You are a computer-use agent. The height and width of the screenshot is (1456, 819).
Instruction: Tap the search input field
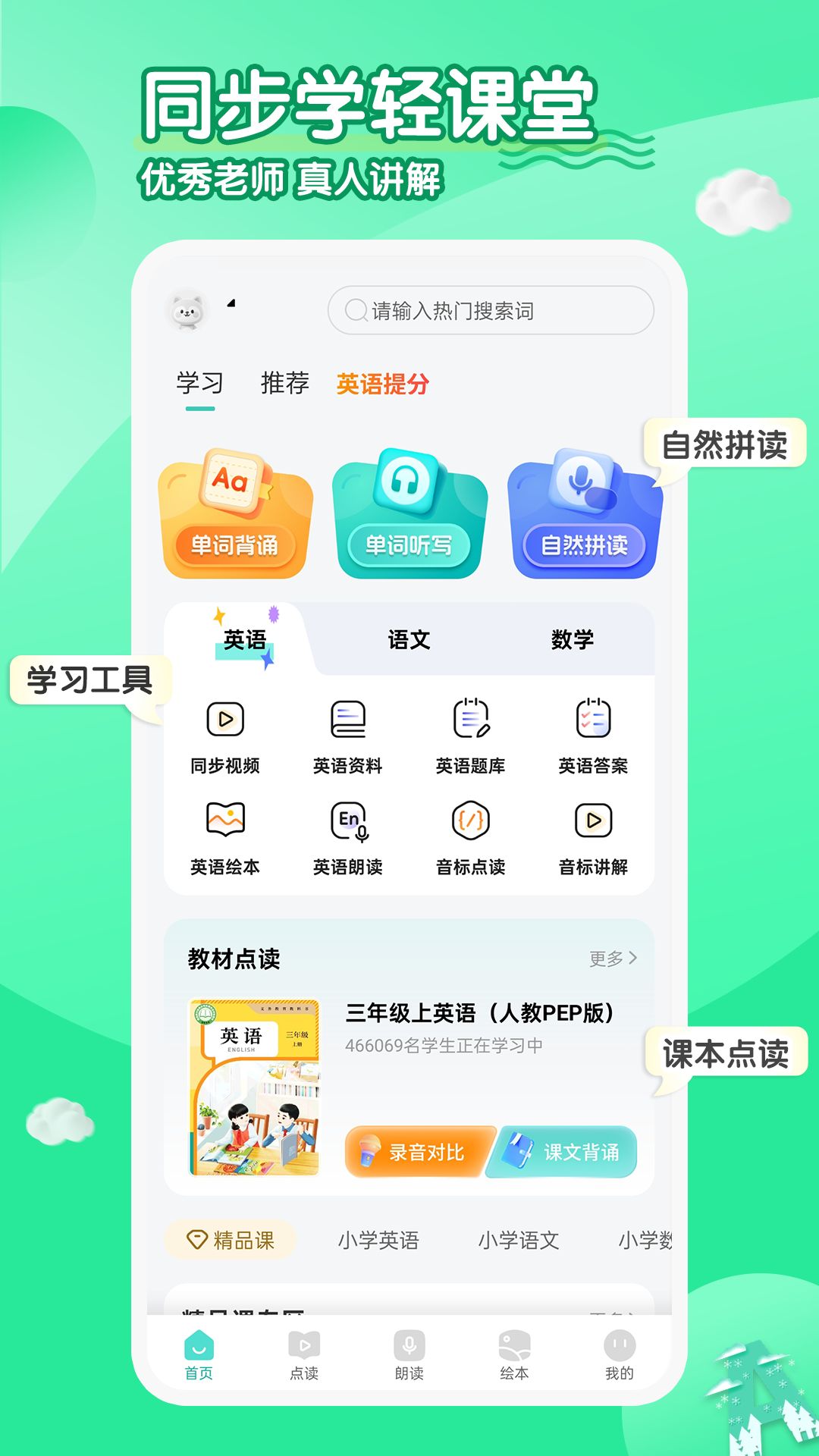[491, 309]
